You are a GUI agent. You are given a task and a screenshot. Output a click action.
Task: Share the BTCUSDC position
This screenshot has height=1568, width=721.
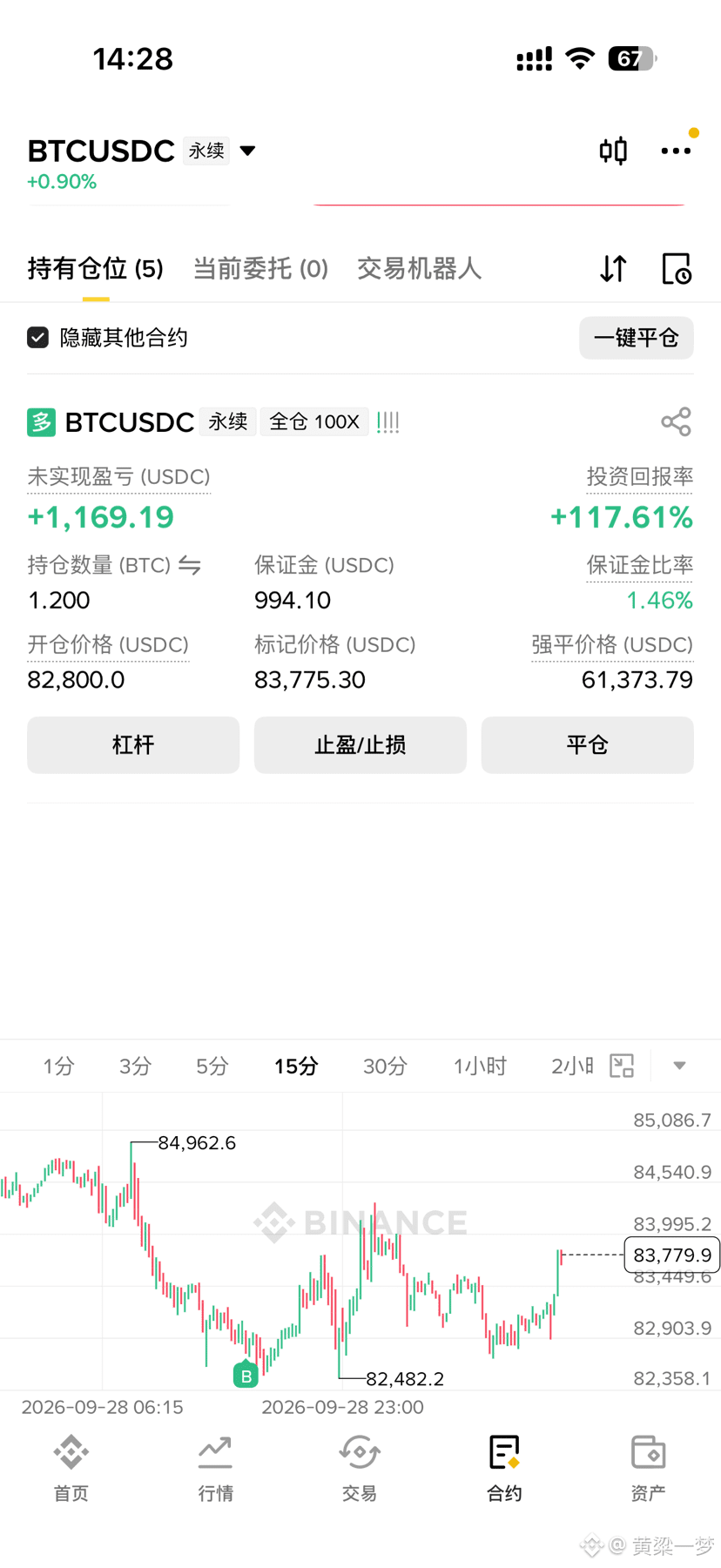pyautogui.click(x=676, y=422)
